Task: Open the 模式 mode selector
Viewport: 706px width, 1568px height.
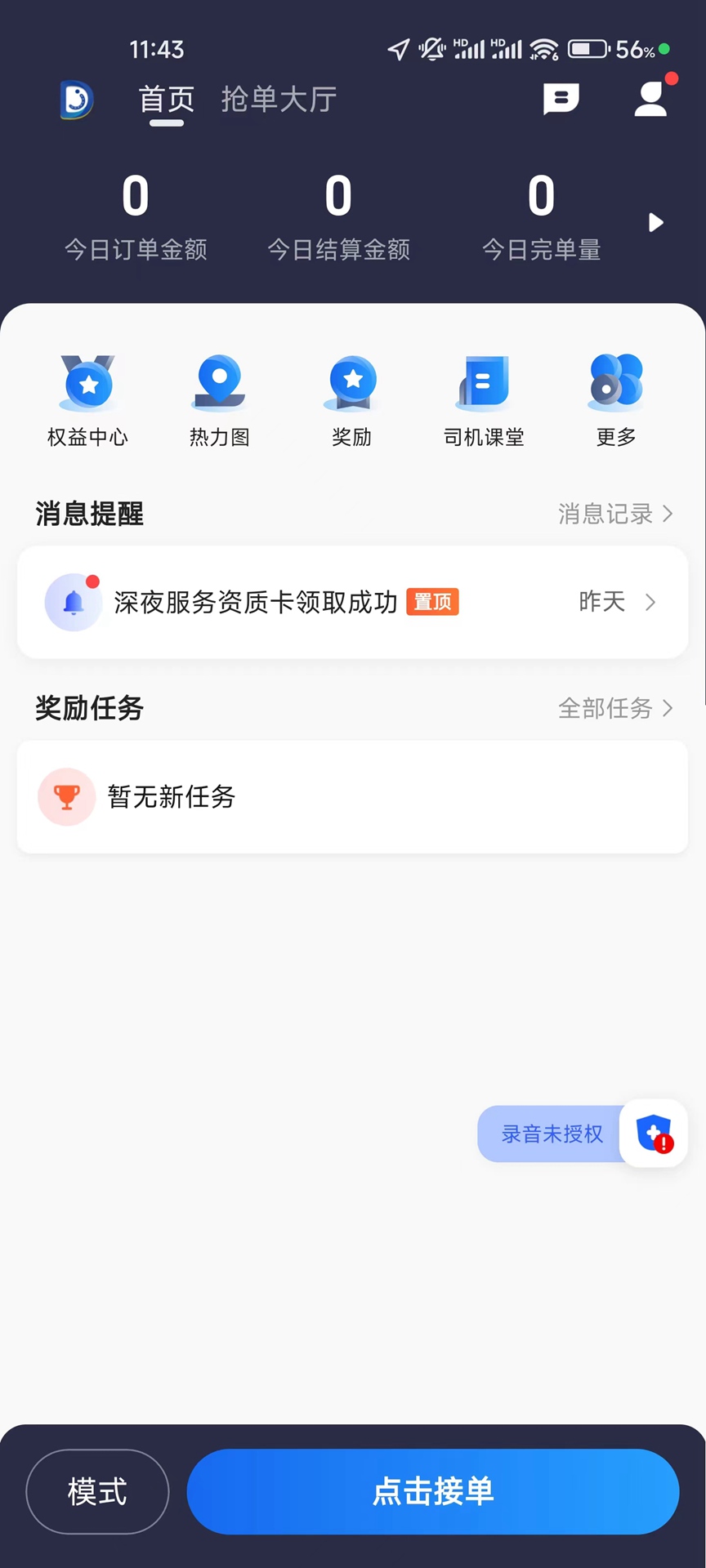Action: pos(96,1491)
